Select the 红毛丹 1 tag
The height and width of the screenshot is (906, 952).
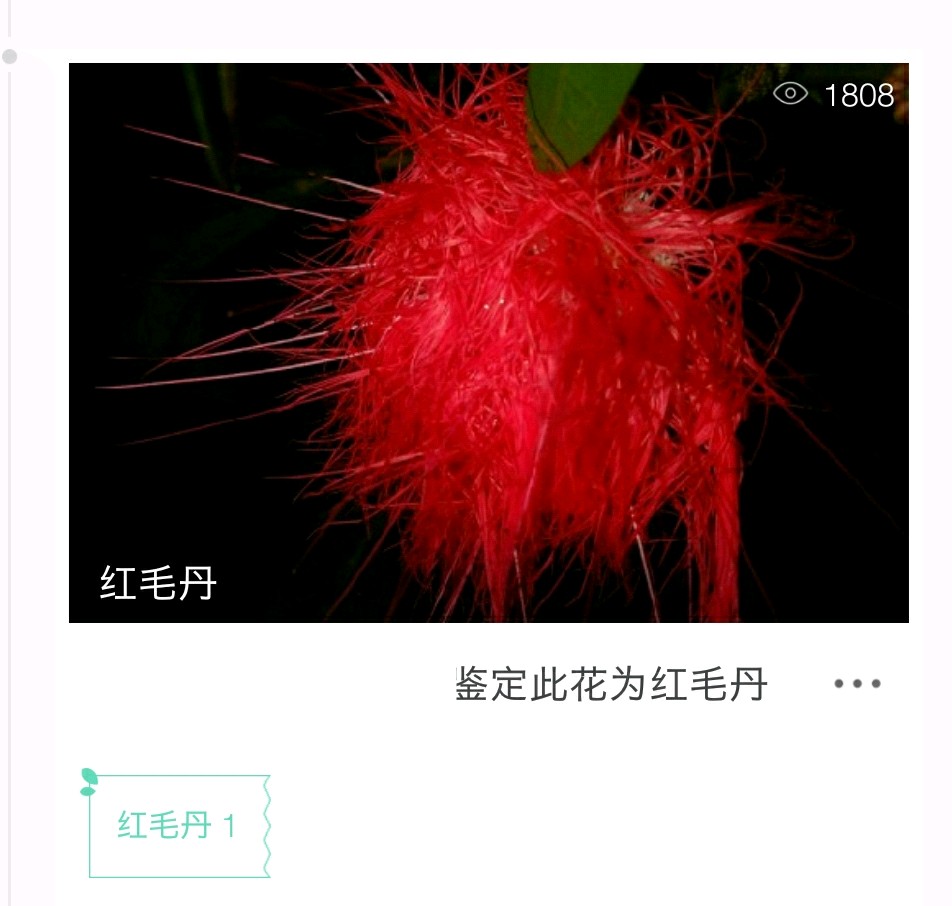point(178,826)
